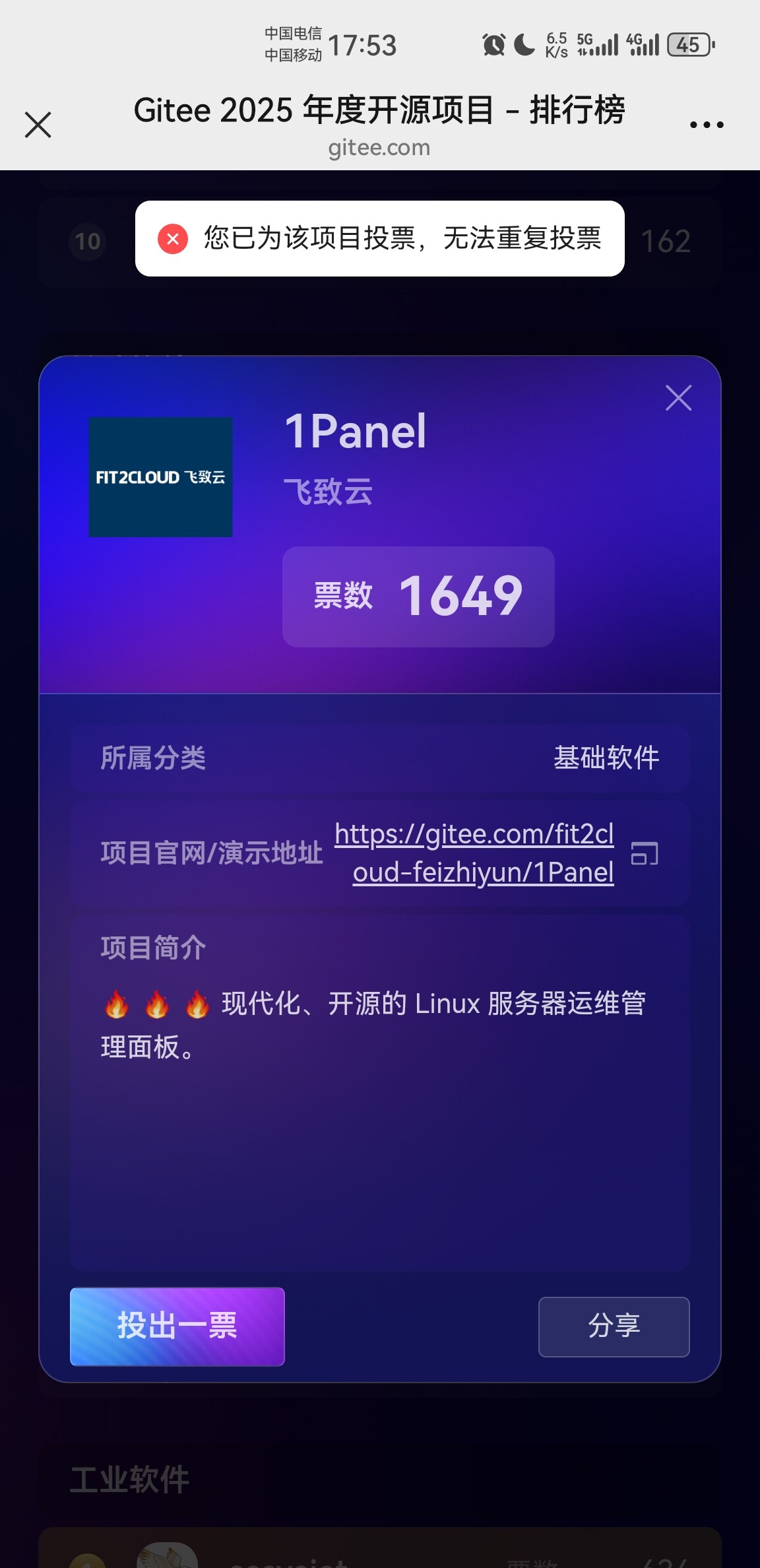Open the three-dot browser menu
Viewport: 760px width, 1568px height.
[x=706, y=125]
